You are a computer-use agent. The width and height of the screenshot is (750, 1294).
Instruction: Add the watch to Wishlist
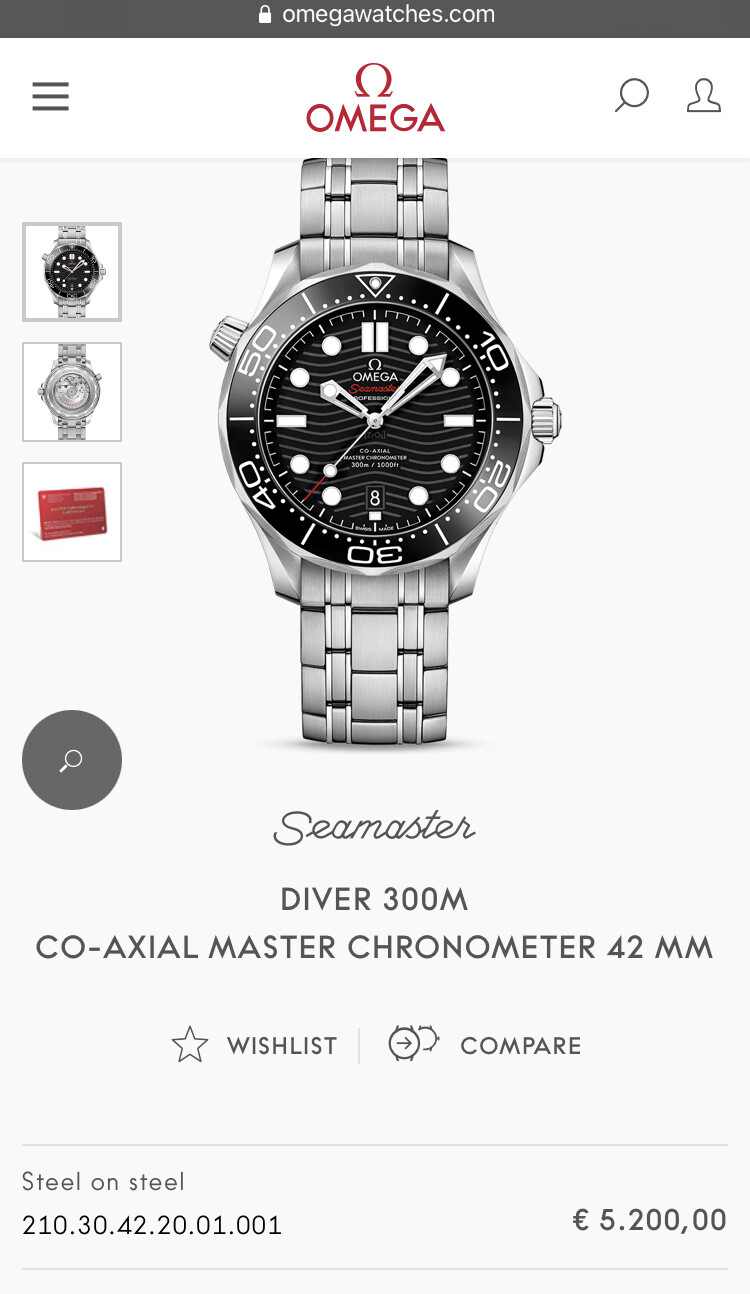point(254,1045)
